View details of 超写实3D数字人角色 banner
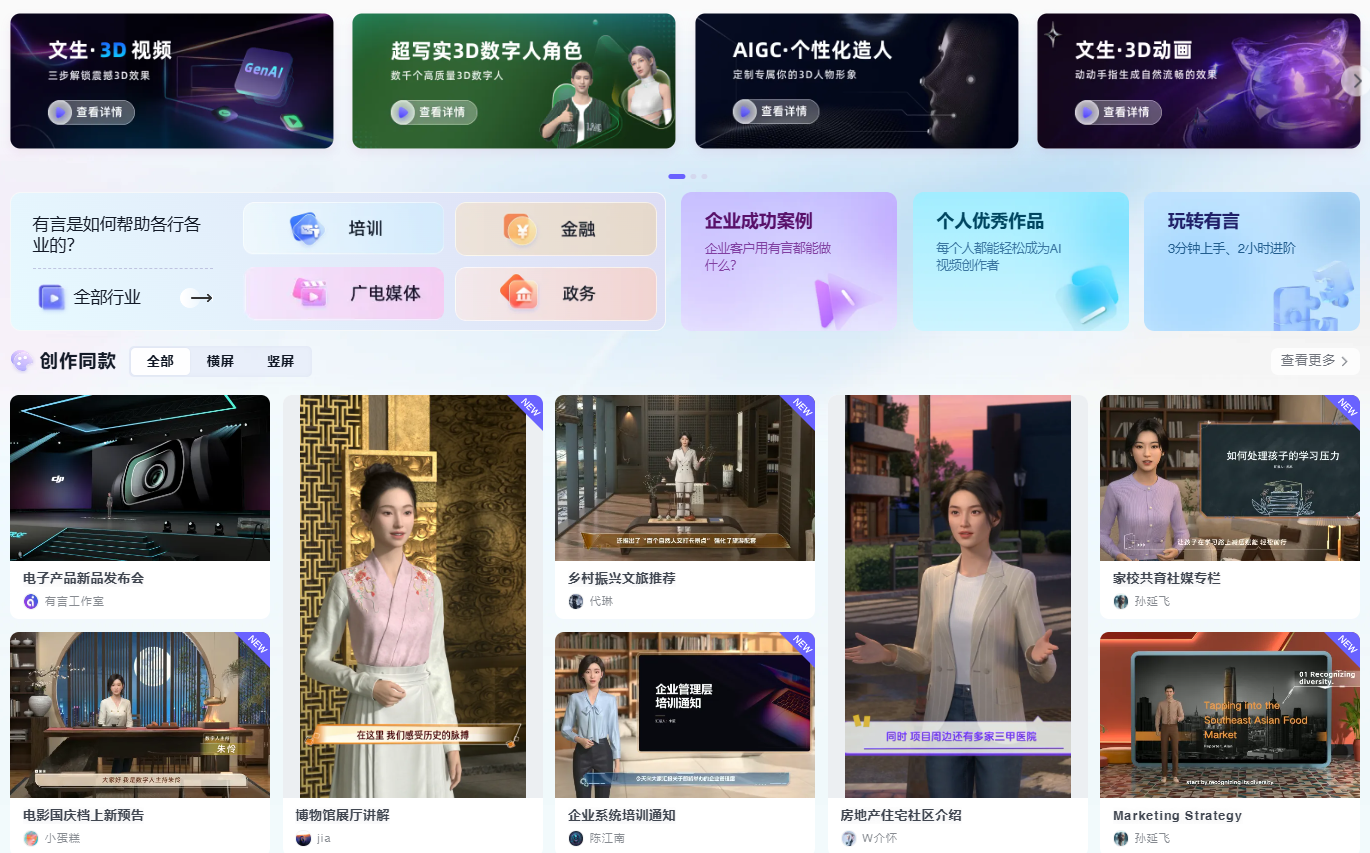 click(x=433, y=112)
